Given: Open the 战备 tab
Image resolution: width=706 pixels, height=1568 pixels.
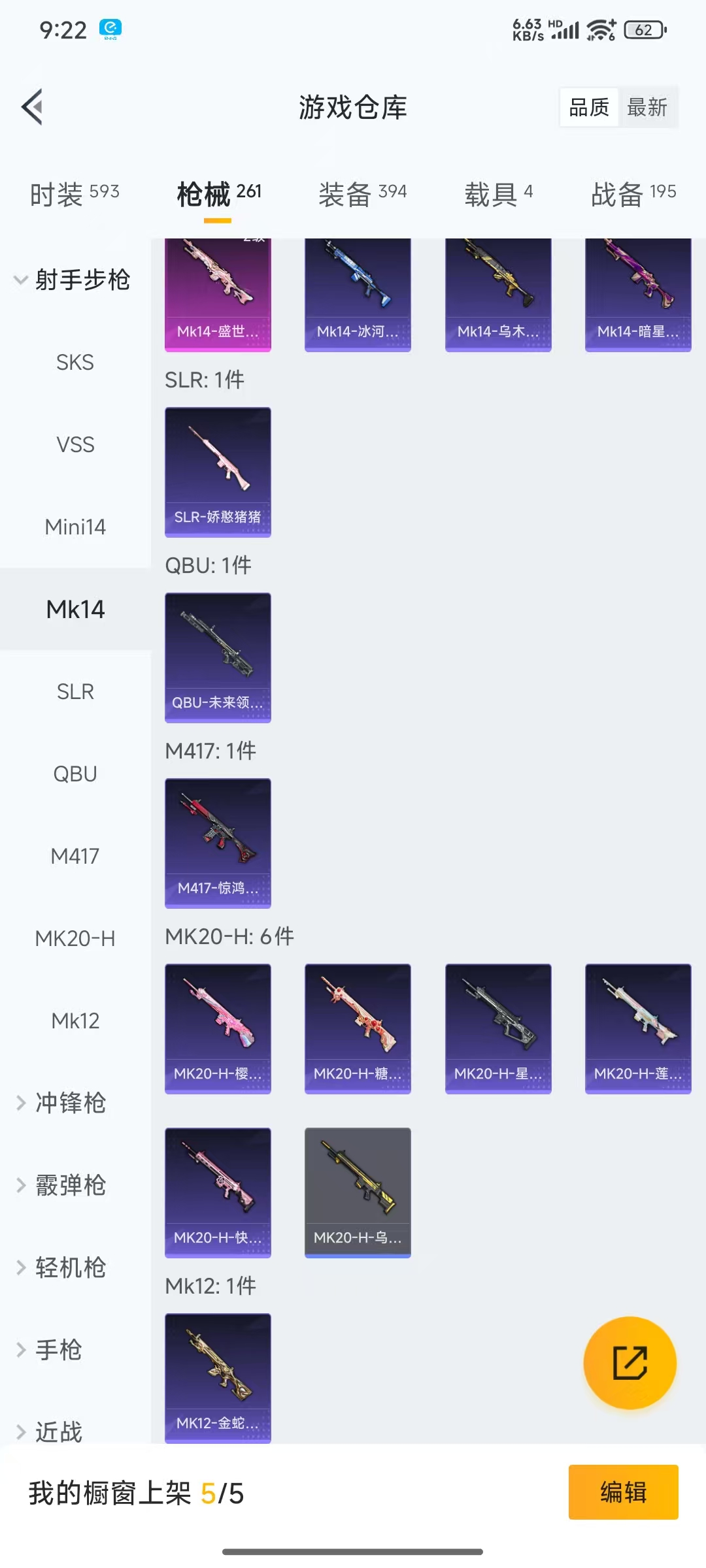Looking at the screenshot, I should 633,194.
